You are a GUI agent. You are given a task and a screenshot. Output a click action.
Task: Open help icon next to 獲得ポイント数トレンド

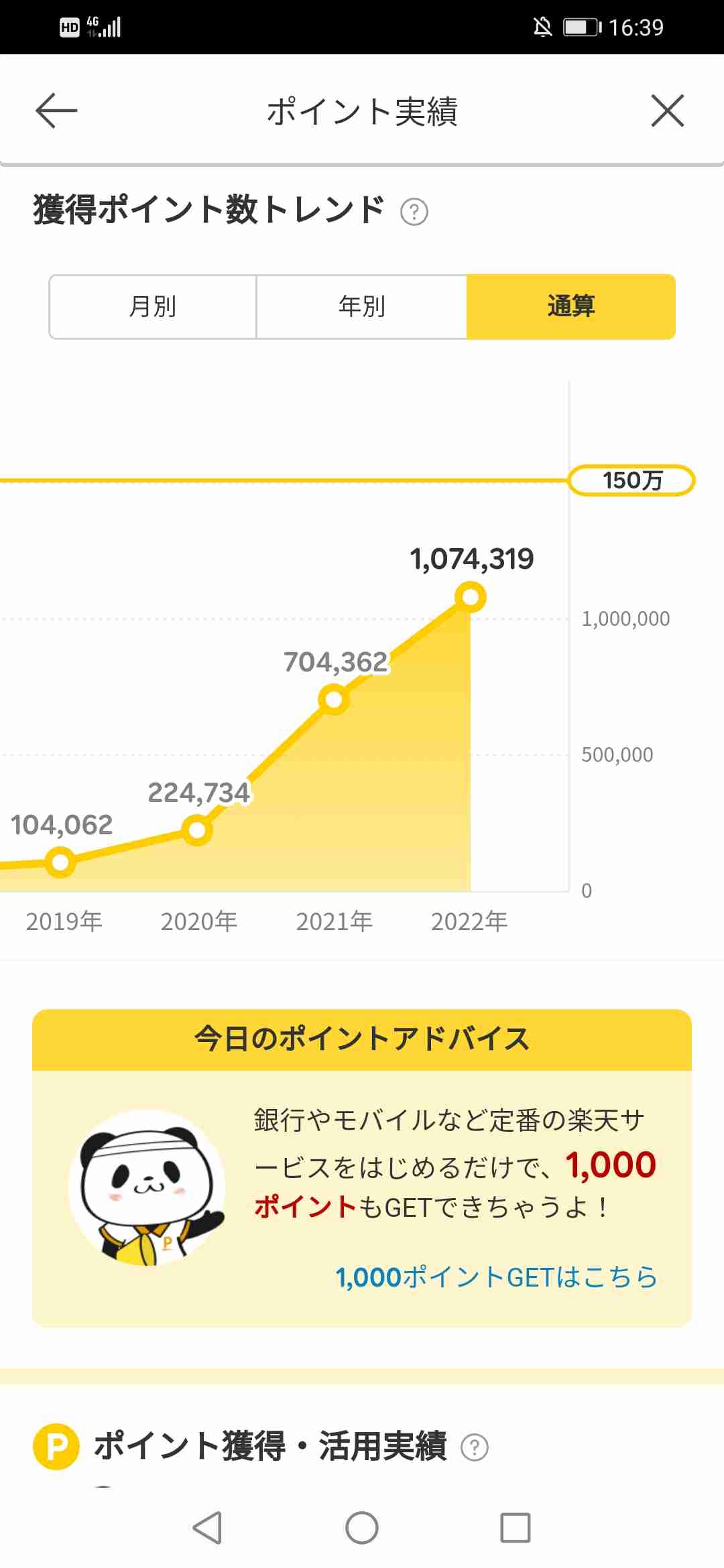coord(414,212)
